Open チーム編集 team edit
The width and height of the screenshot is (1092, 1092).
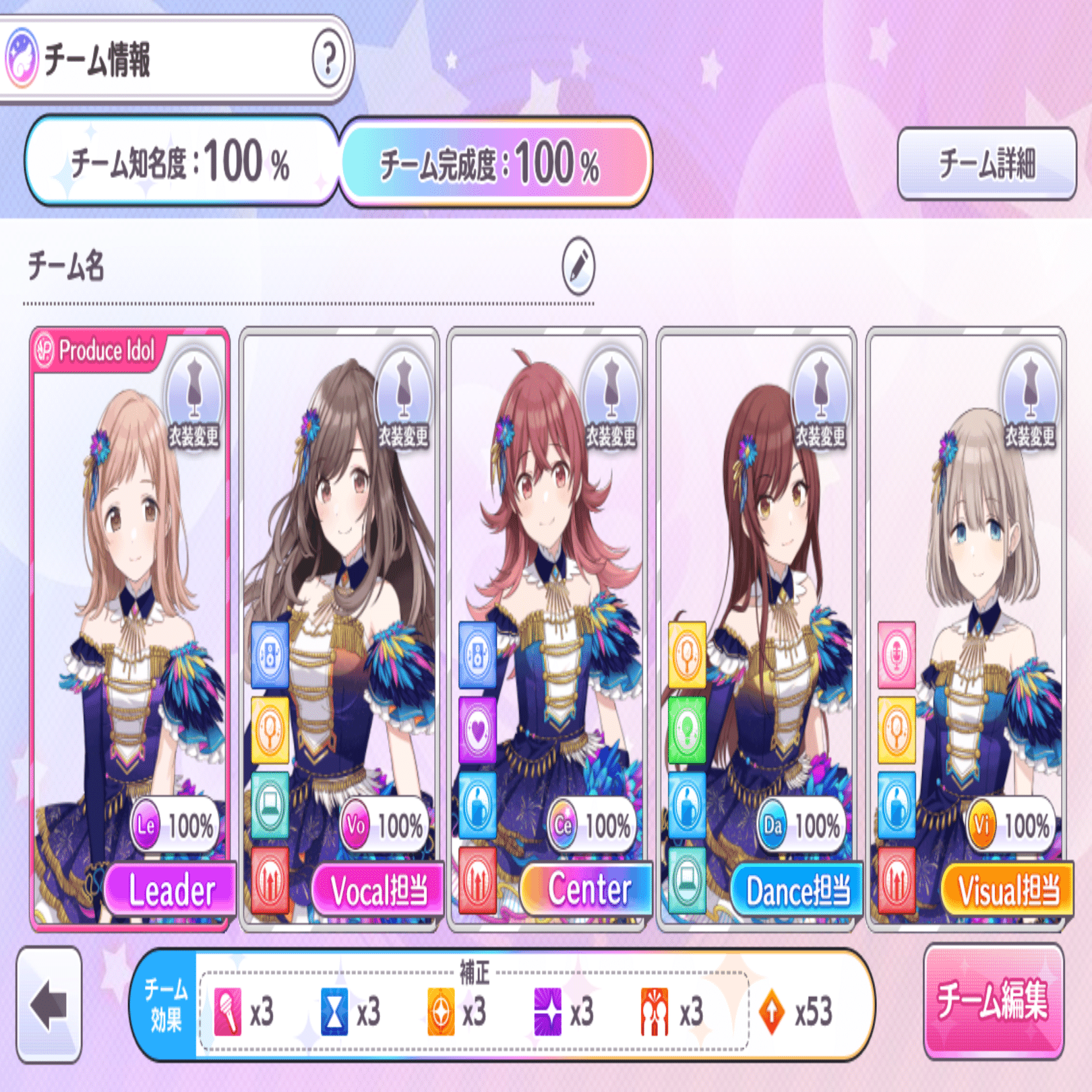(x=993, y=1000)
